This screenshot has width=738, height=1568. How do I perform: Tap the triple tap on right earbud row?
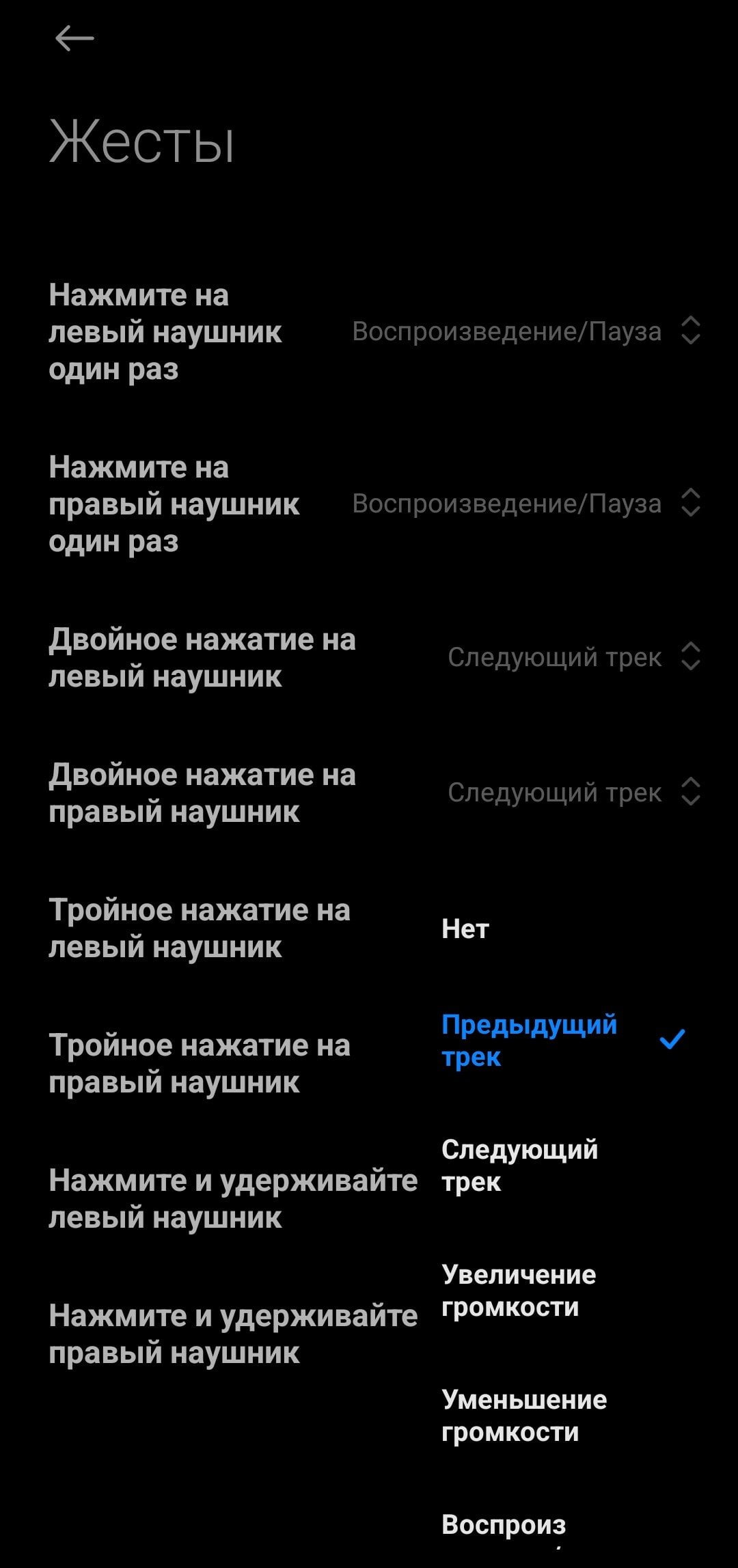coord(200,1064)
